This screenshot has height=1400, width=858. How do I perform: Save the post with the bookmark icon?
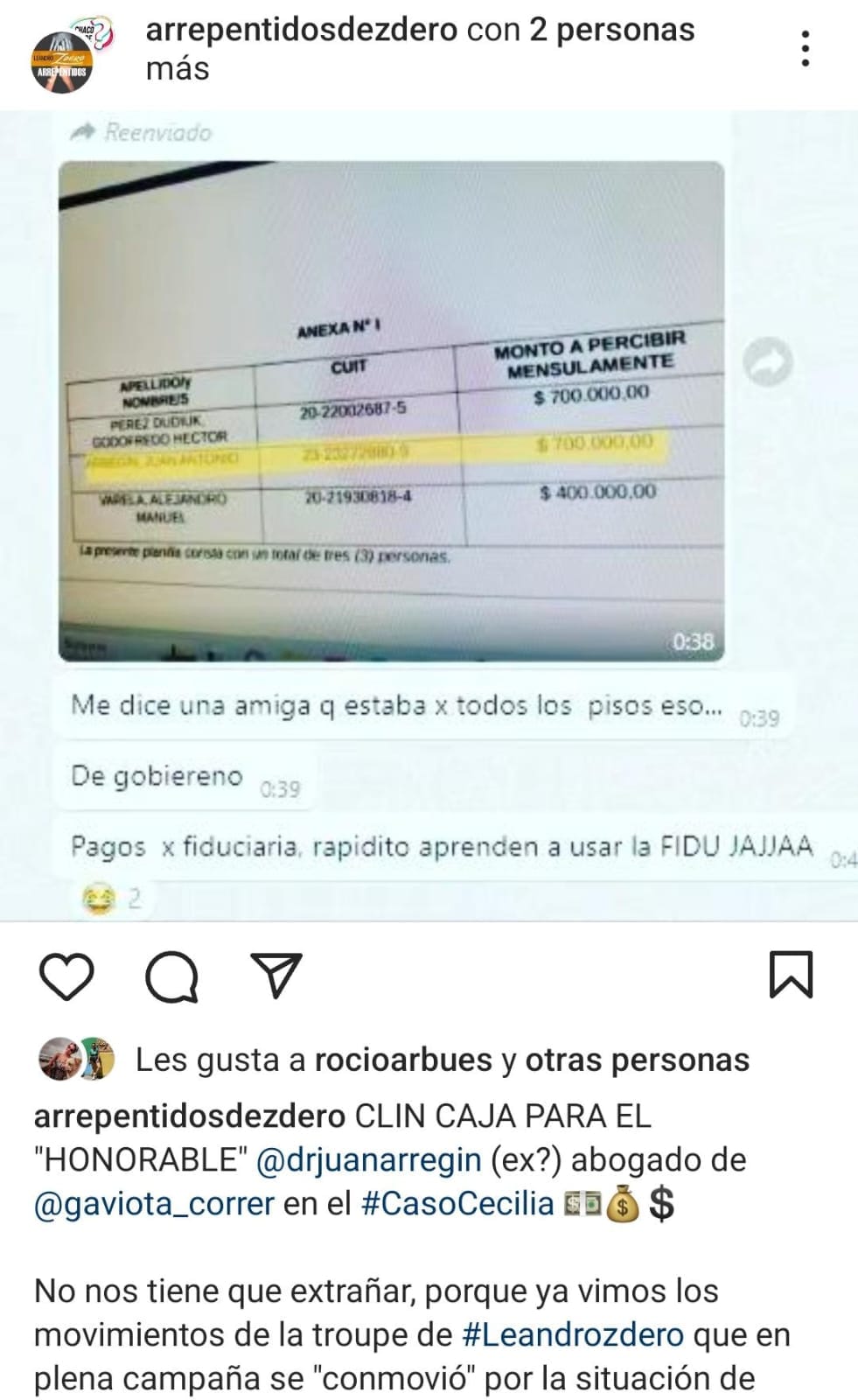[x=791, y=975]
